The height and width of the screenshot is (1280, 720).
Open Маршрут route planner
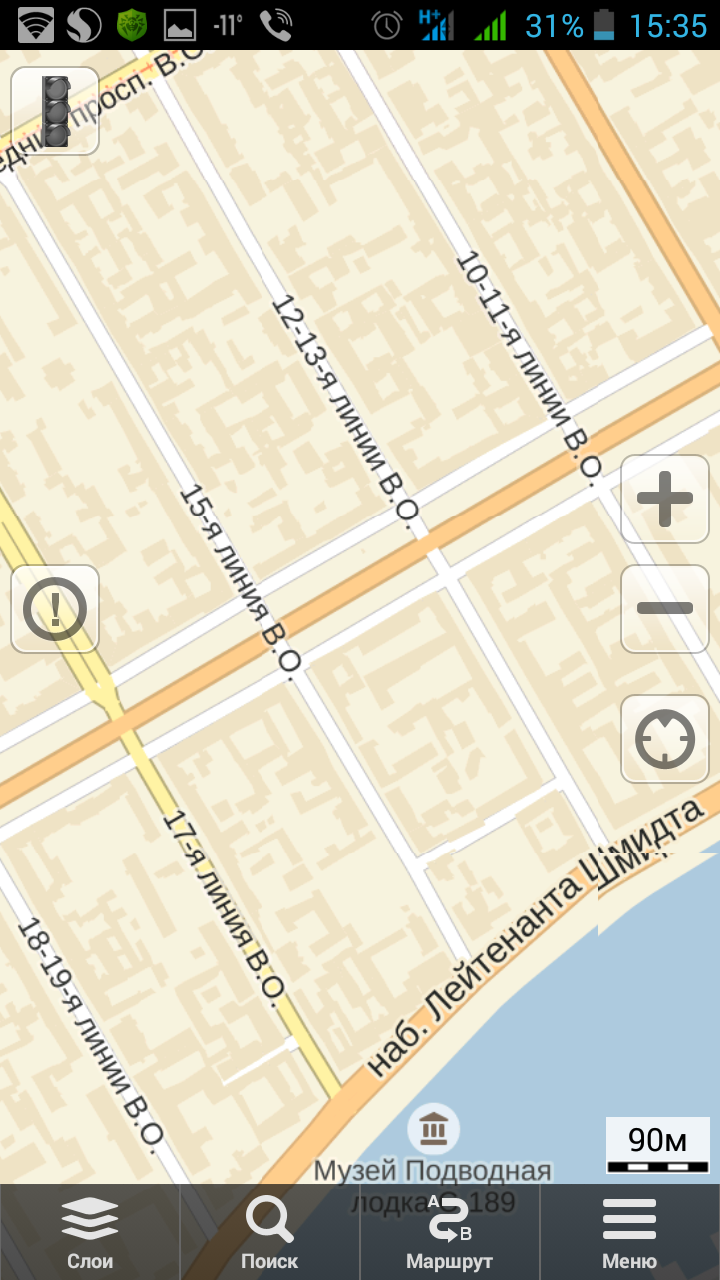450,1233
